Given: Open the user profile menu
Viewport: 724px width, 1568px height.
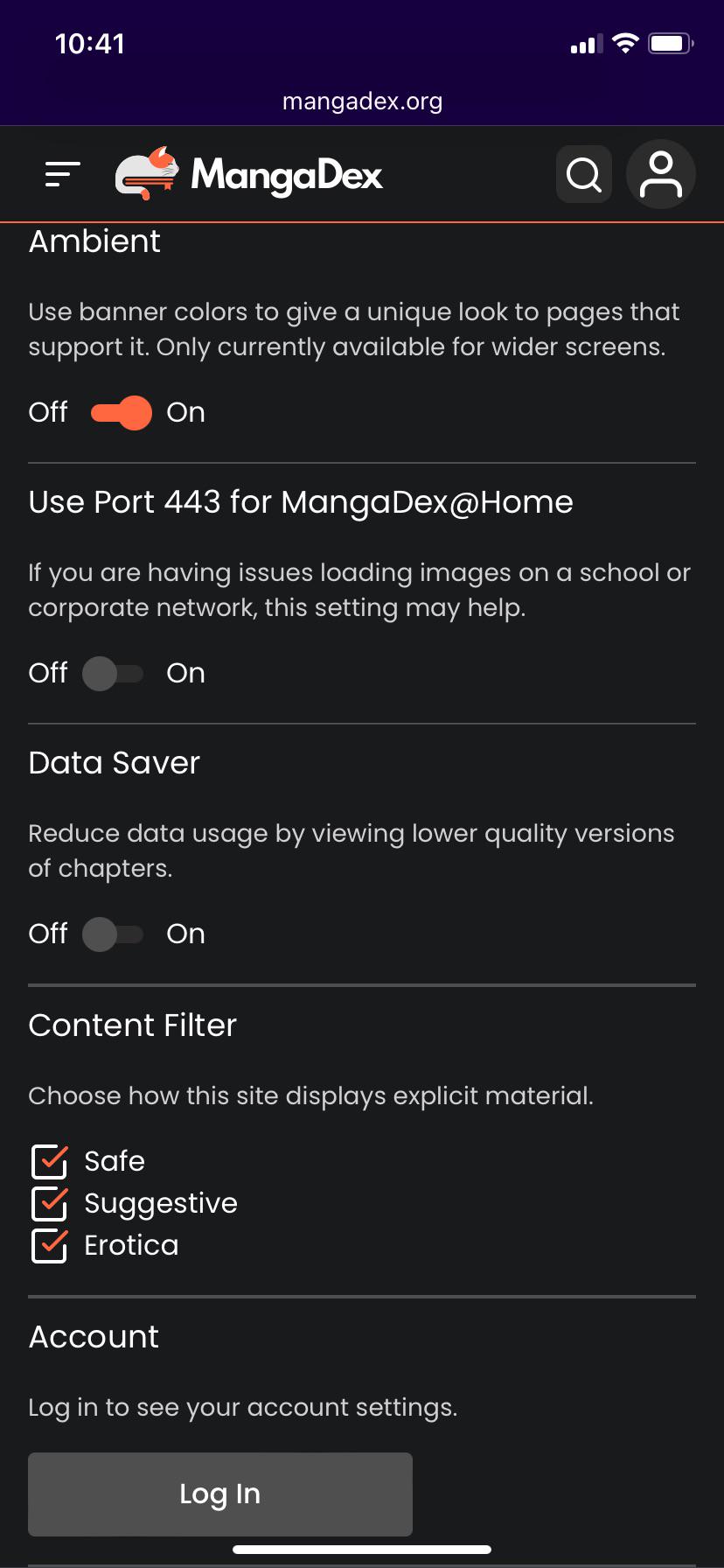Looking at the screenshot, I should (x=661, y=174).
